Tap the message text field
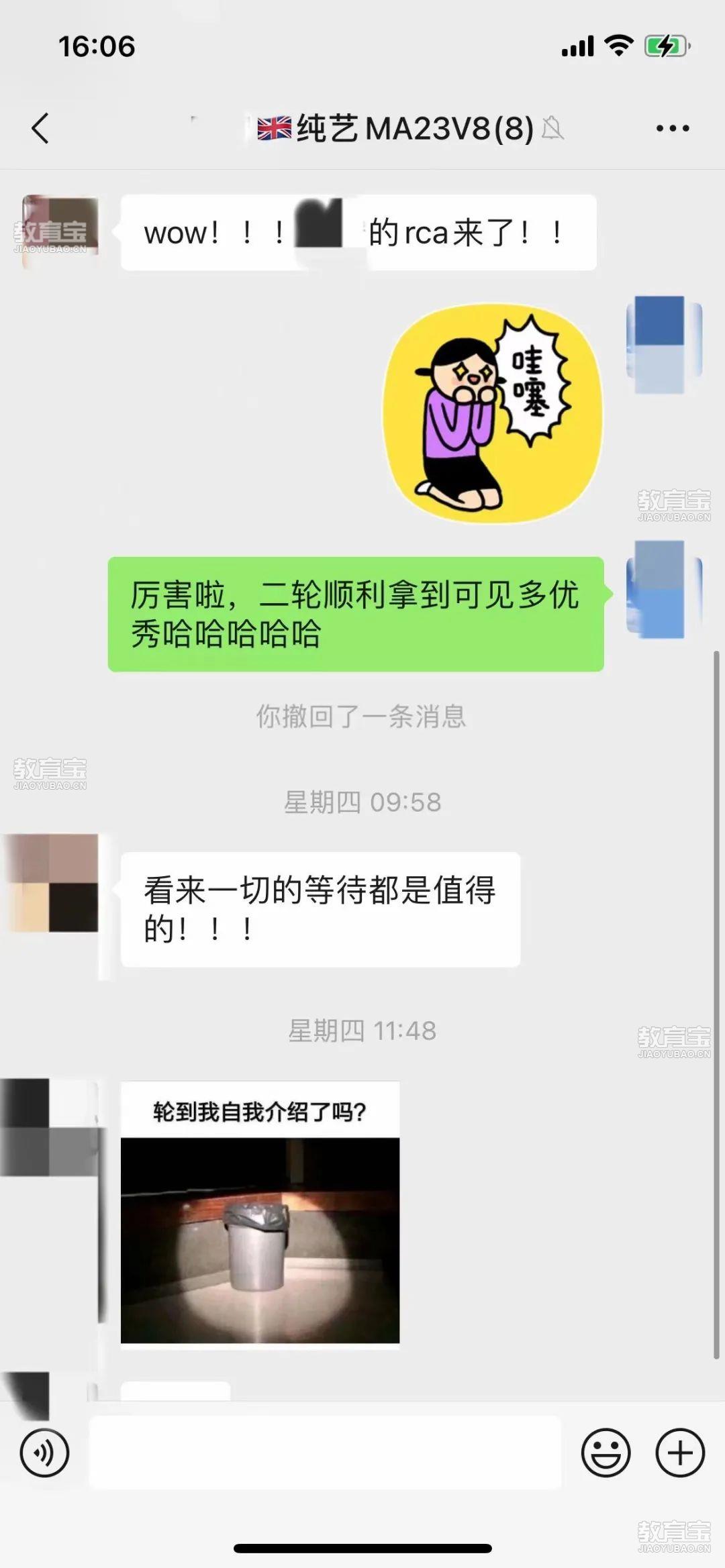725x1568 pixels. (325, 1453)
